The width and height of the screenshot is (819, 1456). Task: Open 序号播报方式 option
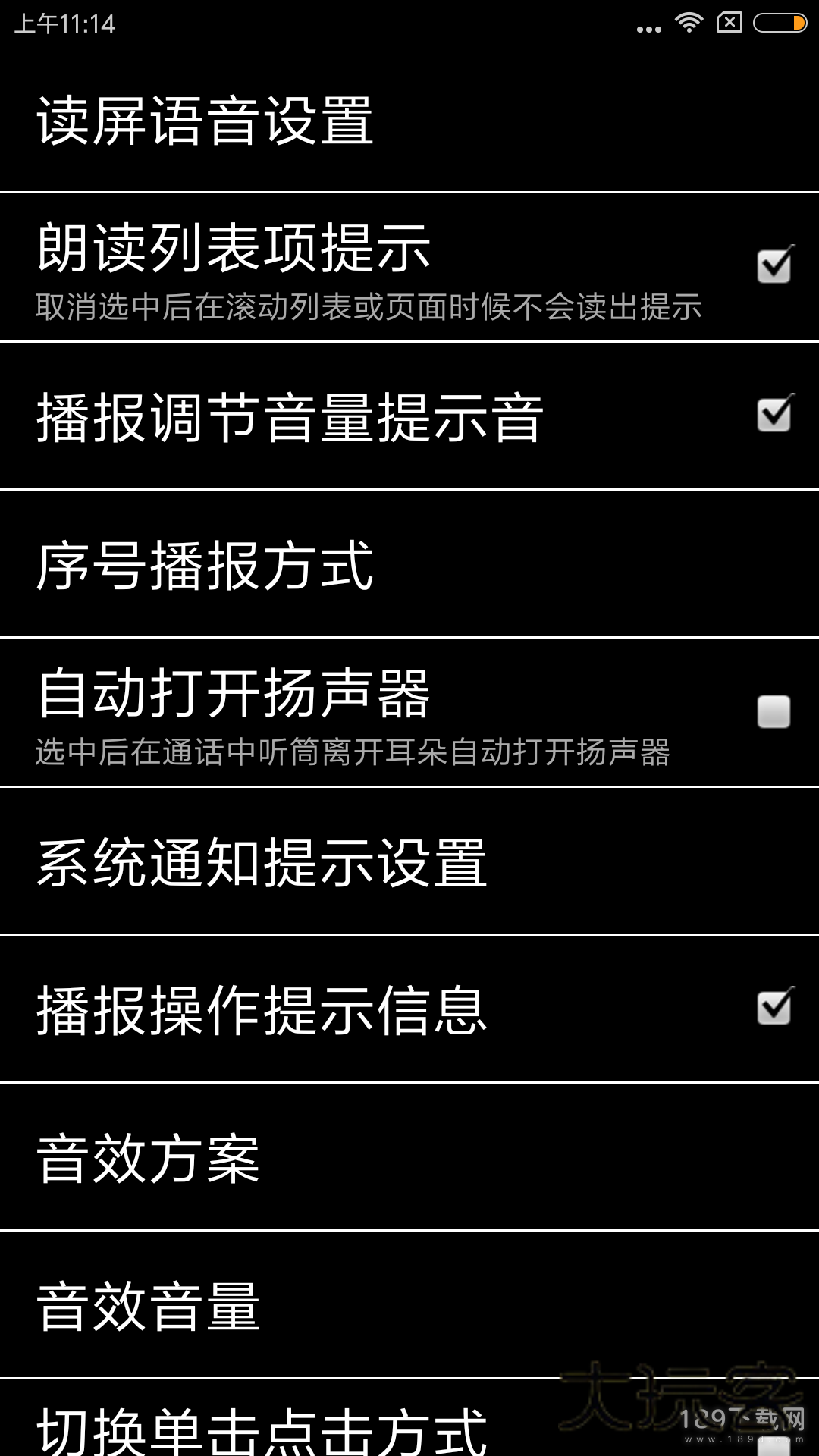pyautogui.click(x=205, y=565)
